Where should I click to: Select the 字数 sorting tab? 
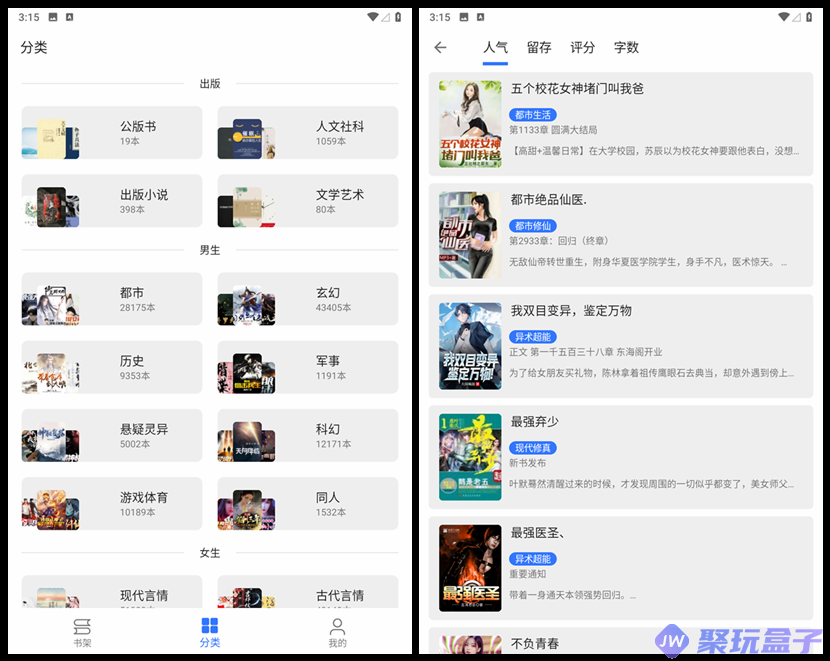[x=626, y=47]
